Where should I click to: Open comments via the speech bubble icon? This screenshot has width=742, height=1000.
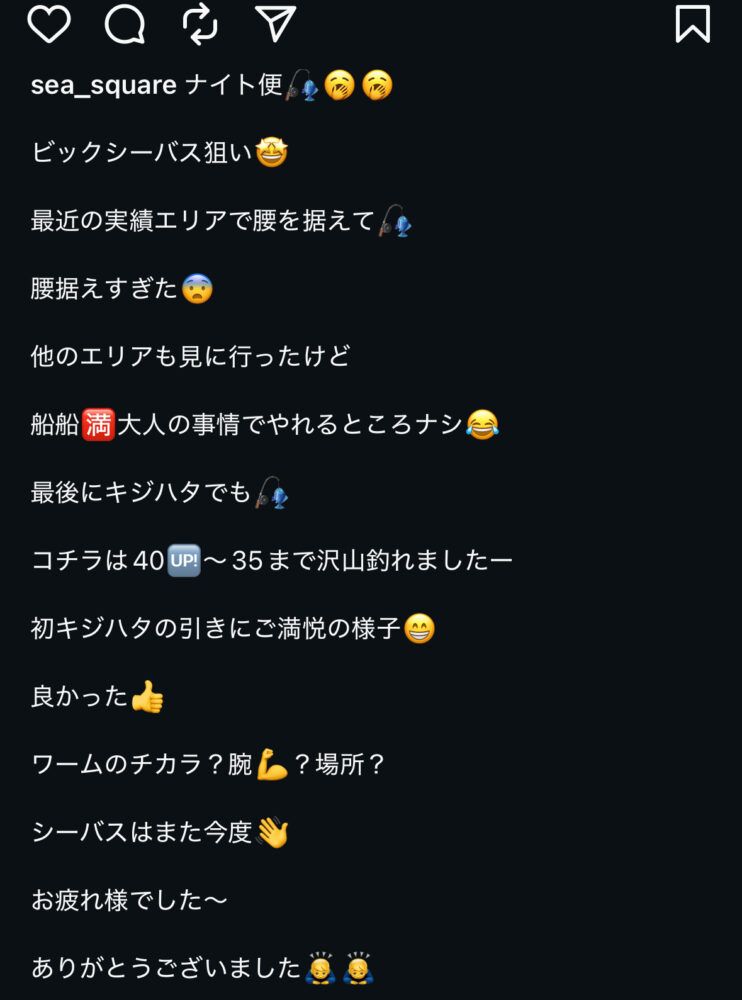(124, 24)
